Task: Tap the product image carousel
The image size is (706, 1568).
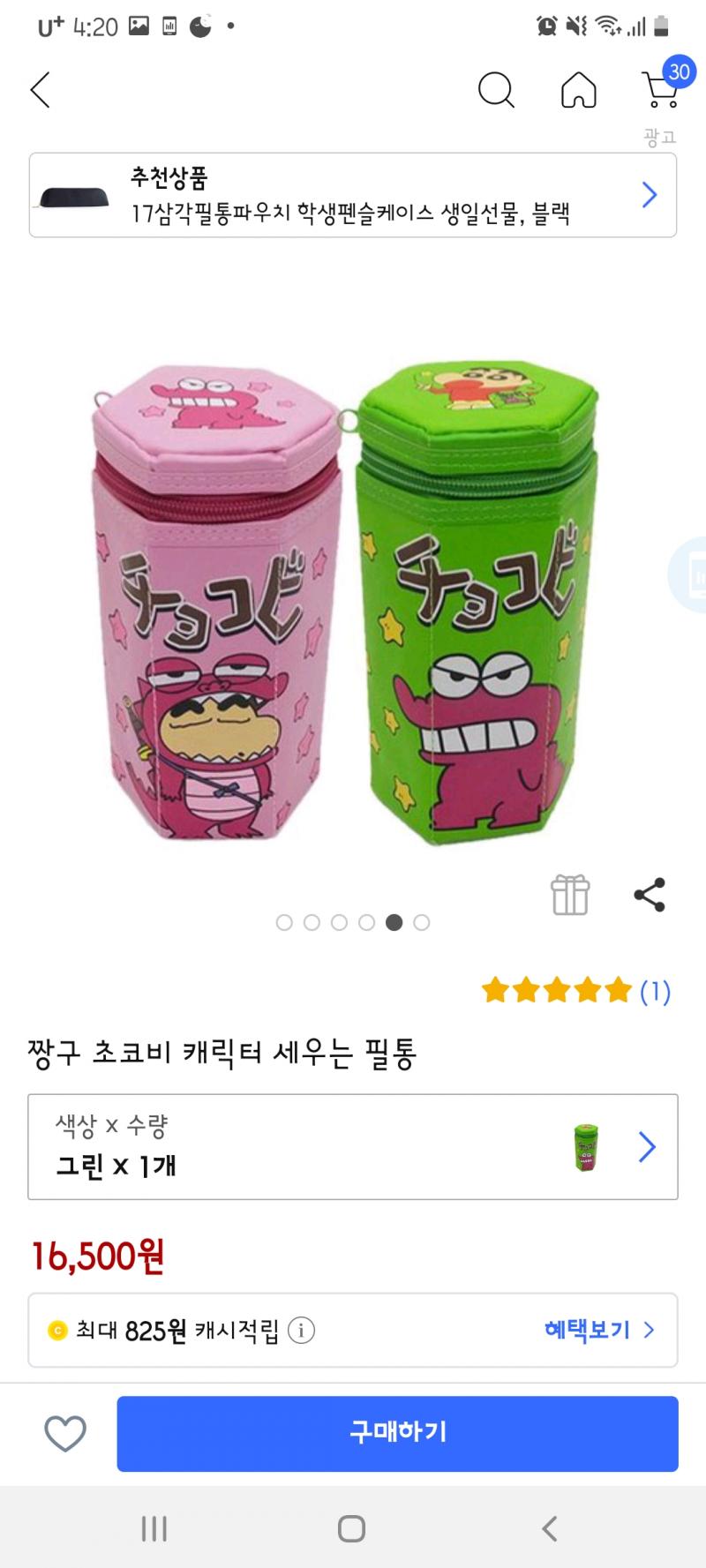Action: [353, 600]
